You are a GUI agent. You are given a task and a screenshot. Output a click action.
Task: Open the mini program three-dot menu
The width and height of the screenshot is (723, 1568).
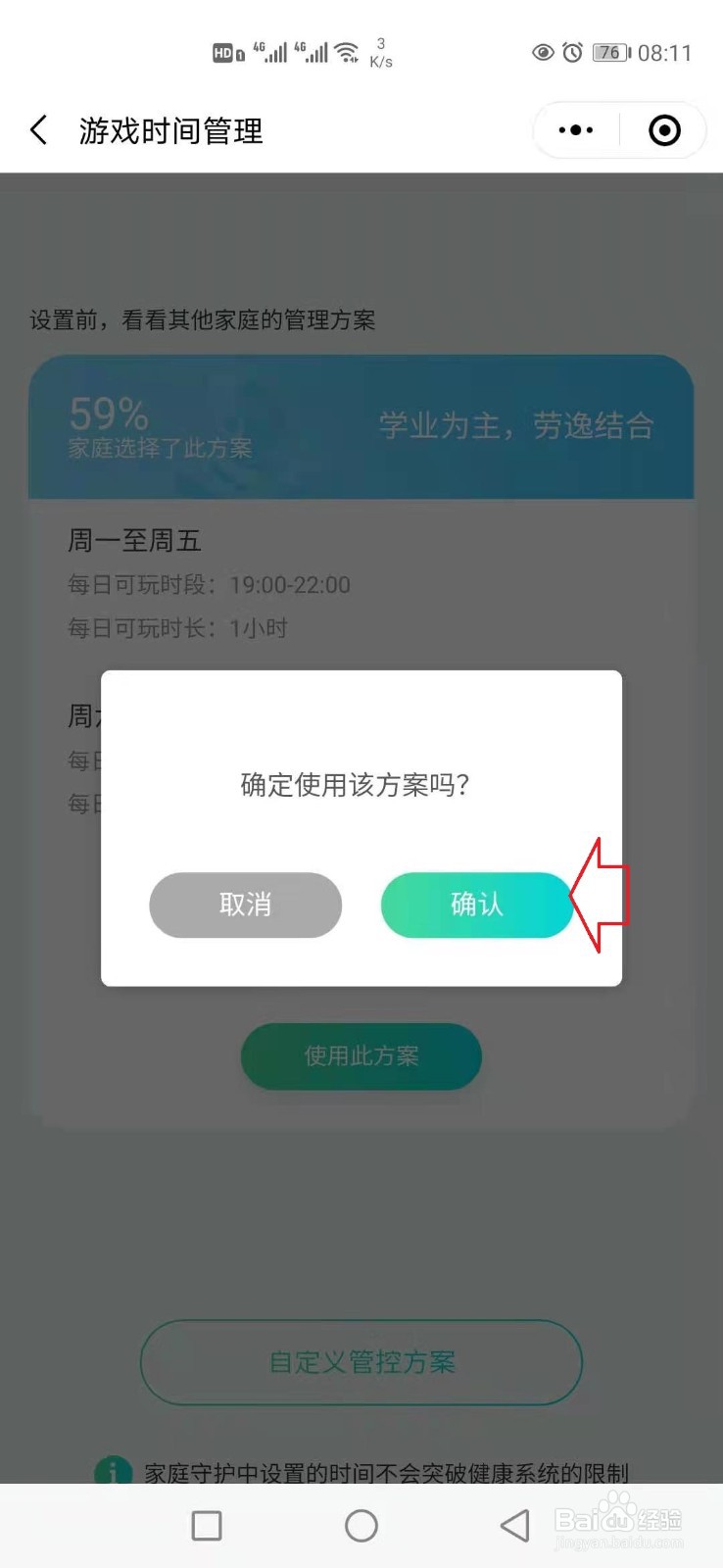[574, 129]
